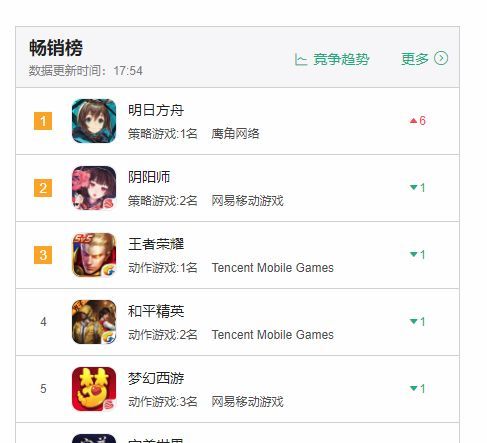
Task: Open the 竞争趋势 trend chart link
Action: click(332, 59)
